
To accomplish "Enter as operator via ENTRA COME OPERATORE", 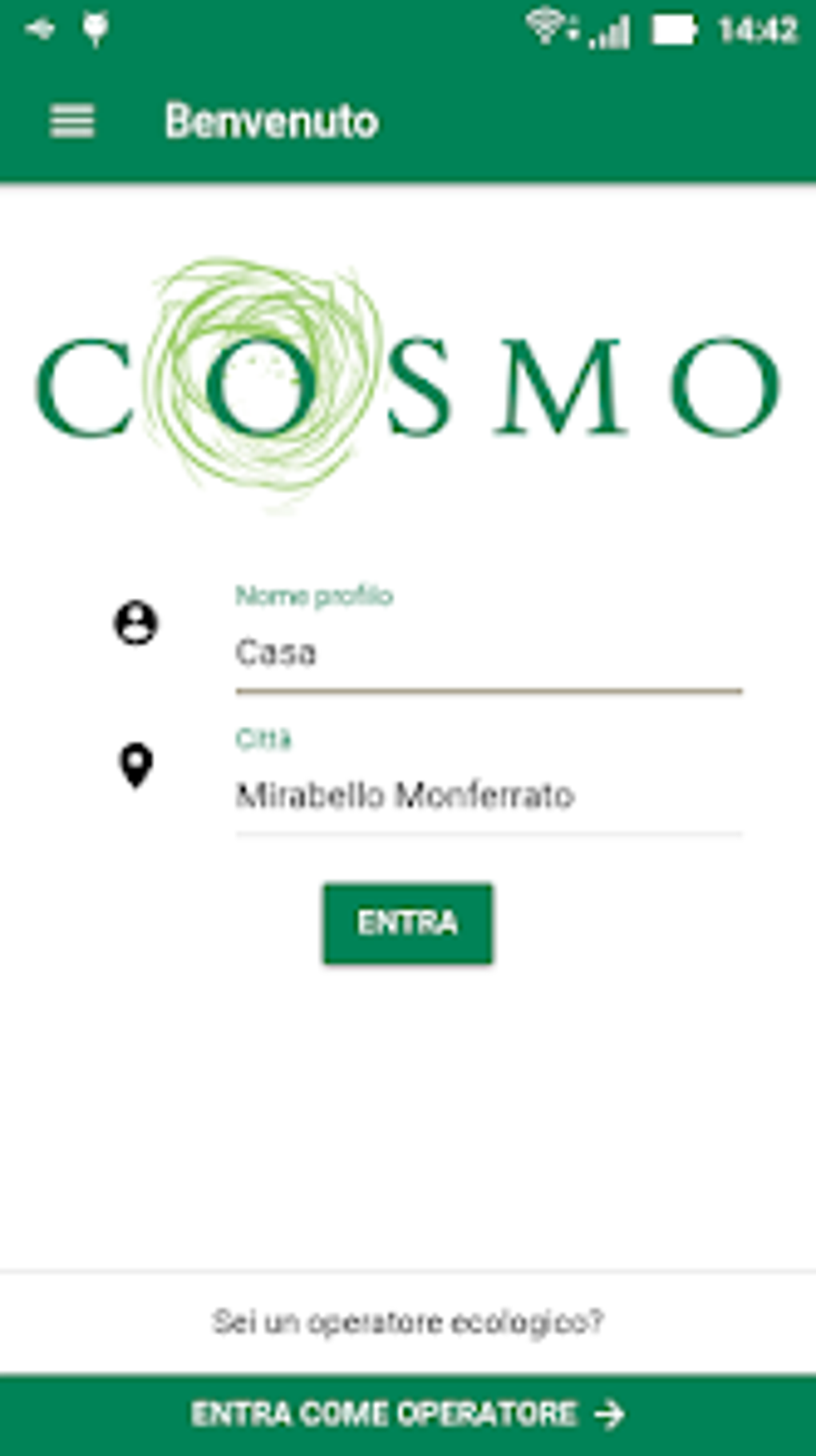I will pyautogui.click(x=407, y=1414).
